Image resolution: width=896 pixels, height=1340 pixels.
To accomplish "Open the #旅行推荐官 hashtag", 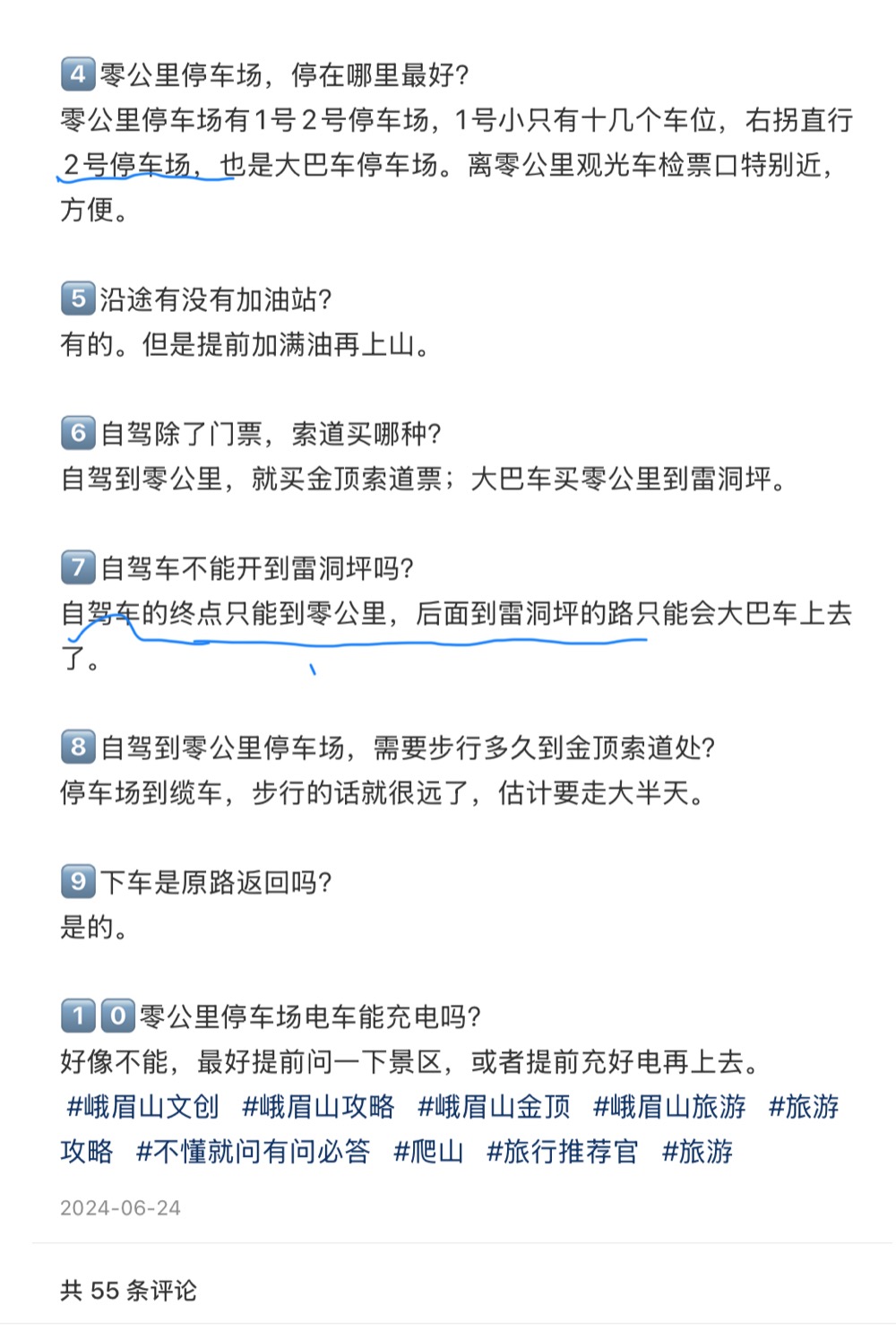I will [562, 1151].
